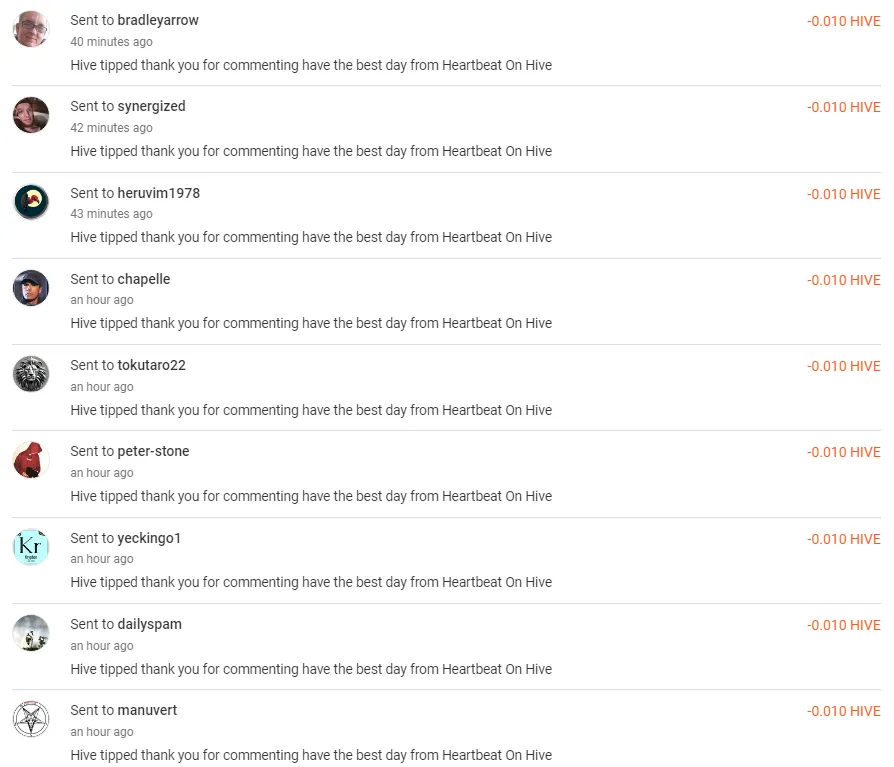This screenshot has width=894, height=767.
Task: Tap synergized's avatar picture
Action: 31,115
